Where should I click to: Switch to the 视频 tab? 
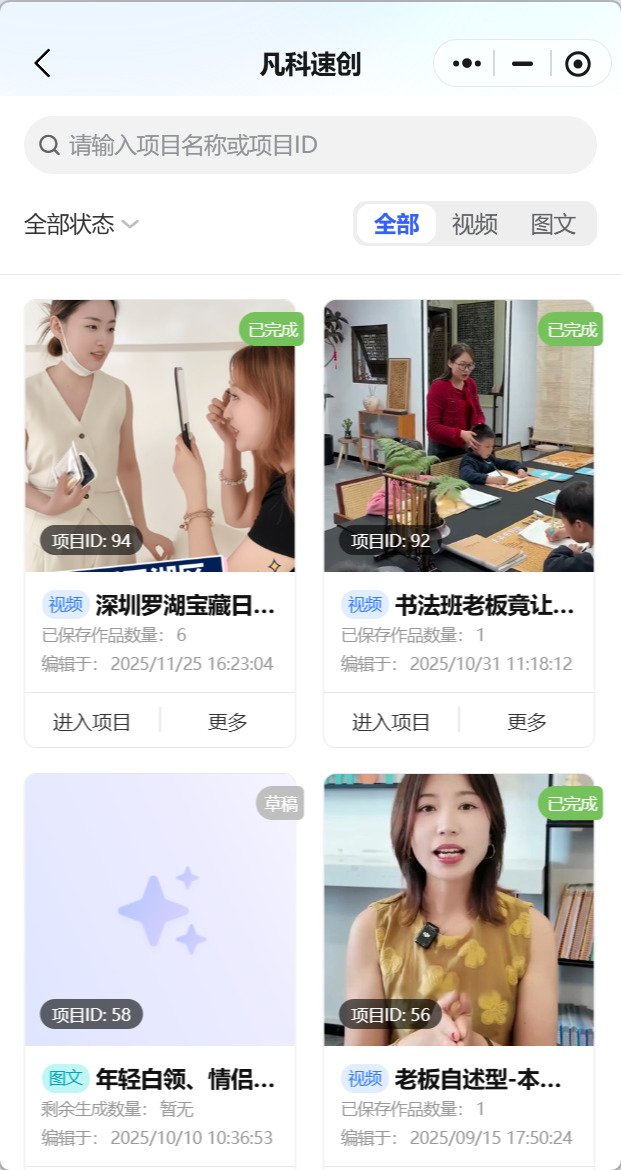tap(475, 224)
